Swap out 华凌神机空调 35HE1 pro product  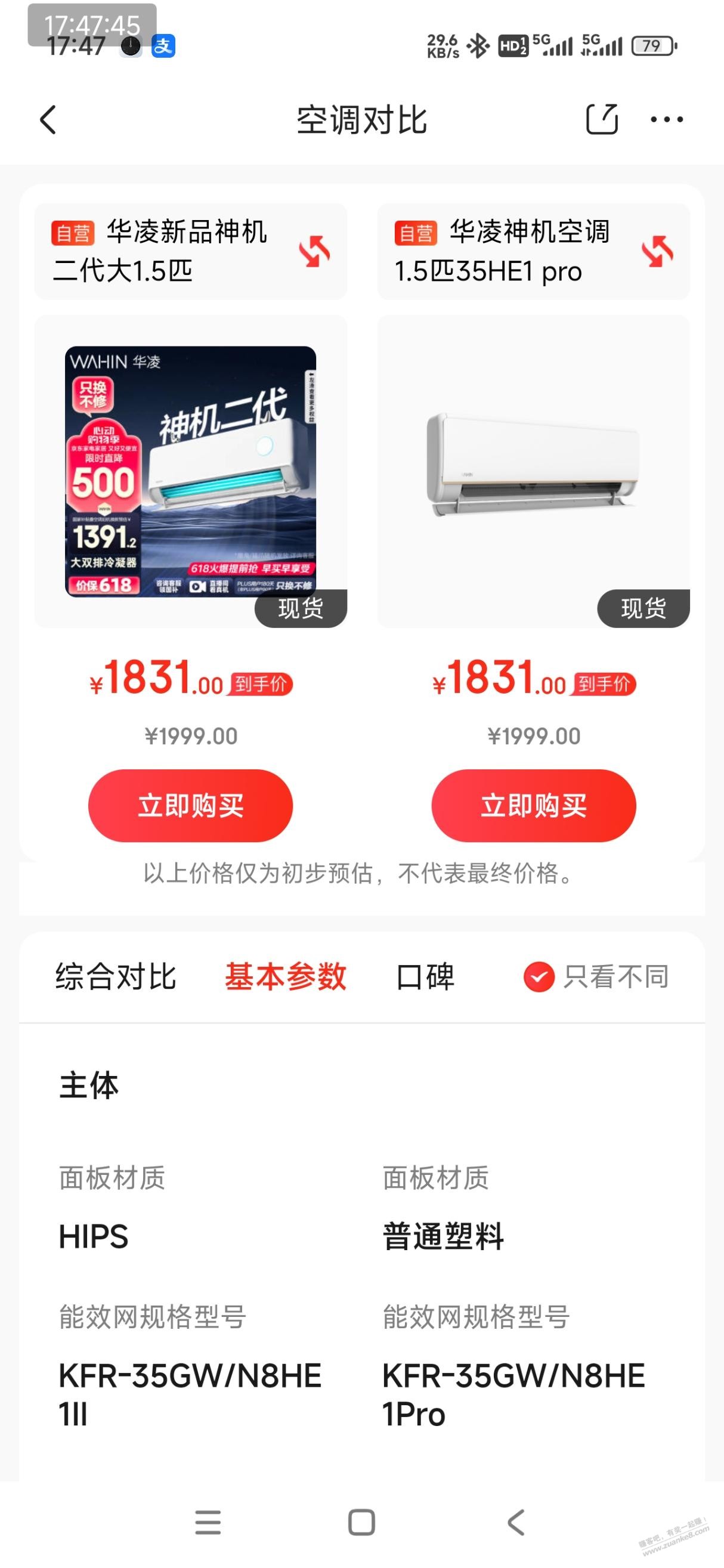[657, 251]
